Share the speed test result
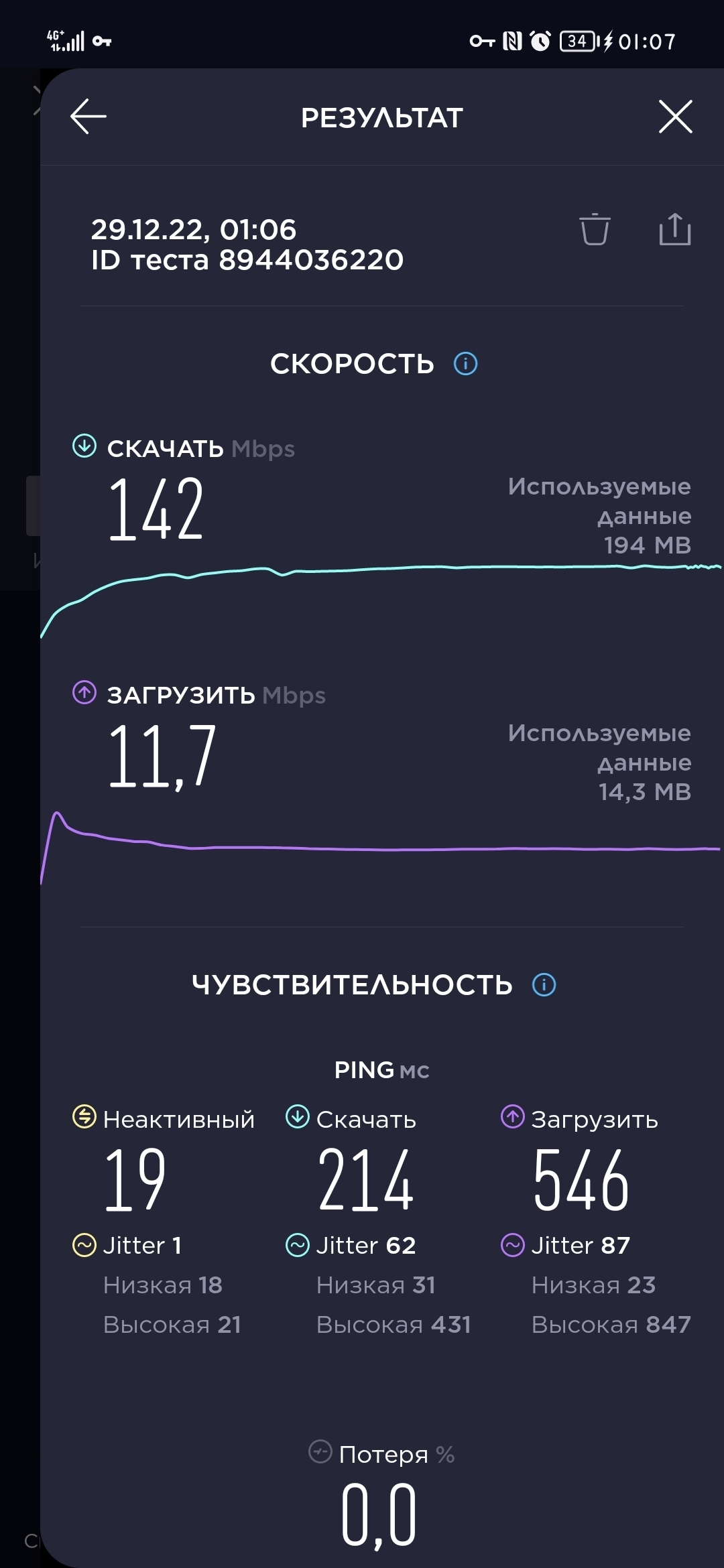Image resolution: width=724 pixels, height=1568 pixels. tap(674, 230)
